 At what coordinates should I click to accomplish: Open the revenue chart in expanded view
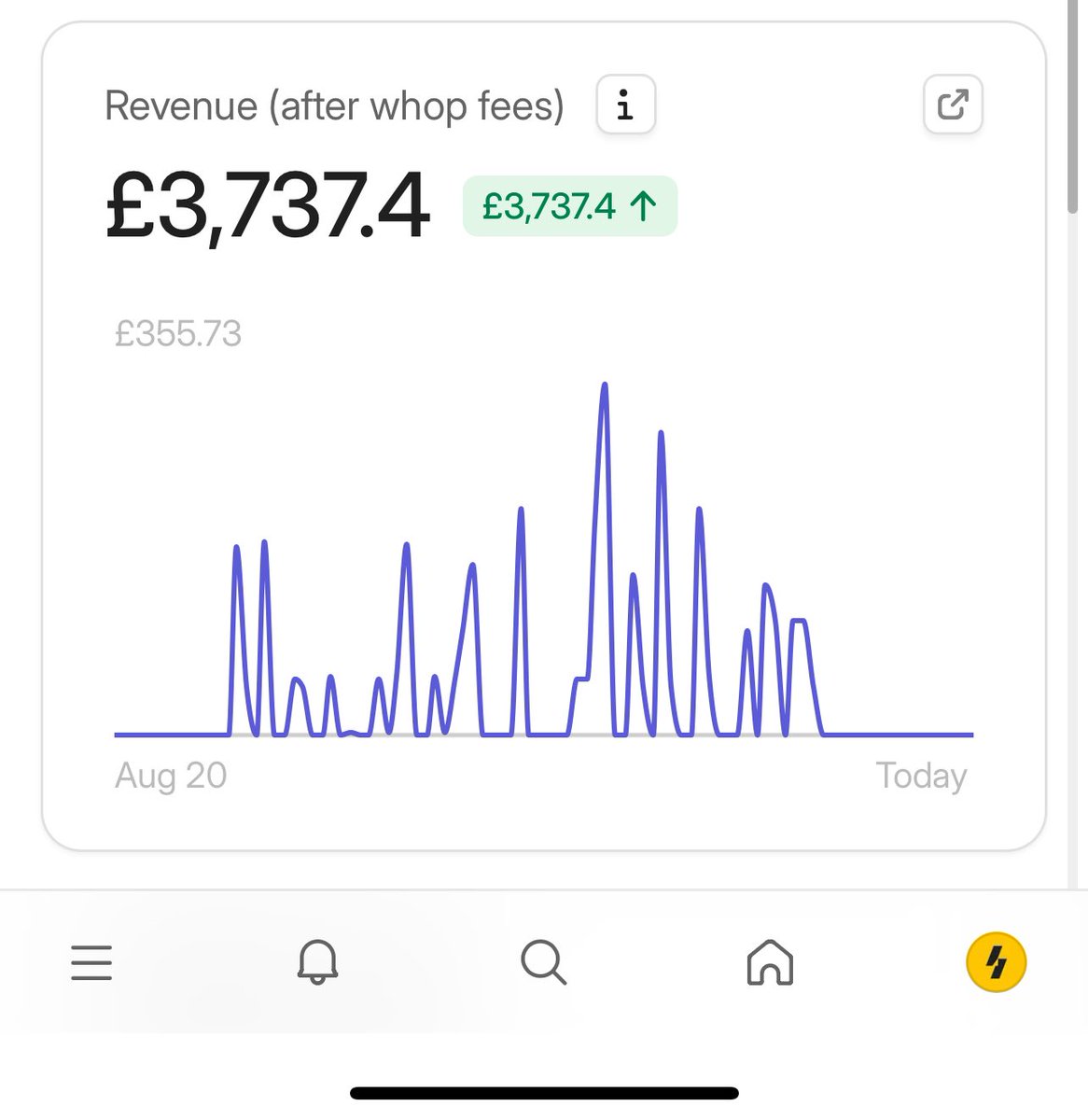click(x=952, y=104)
